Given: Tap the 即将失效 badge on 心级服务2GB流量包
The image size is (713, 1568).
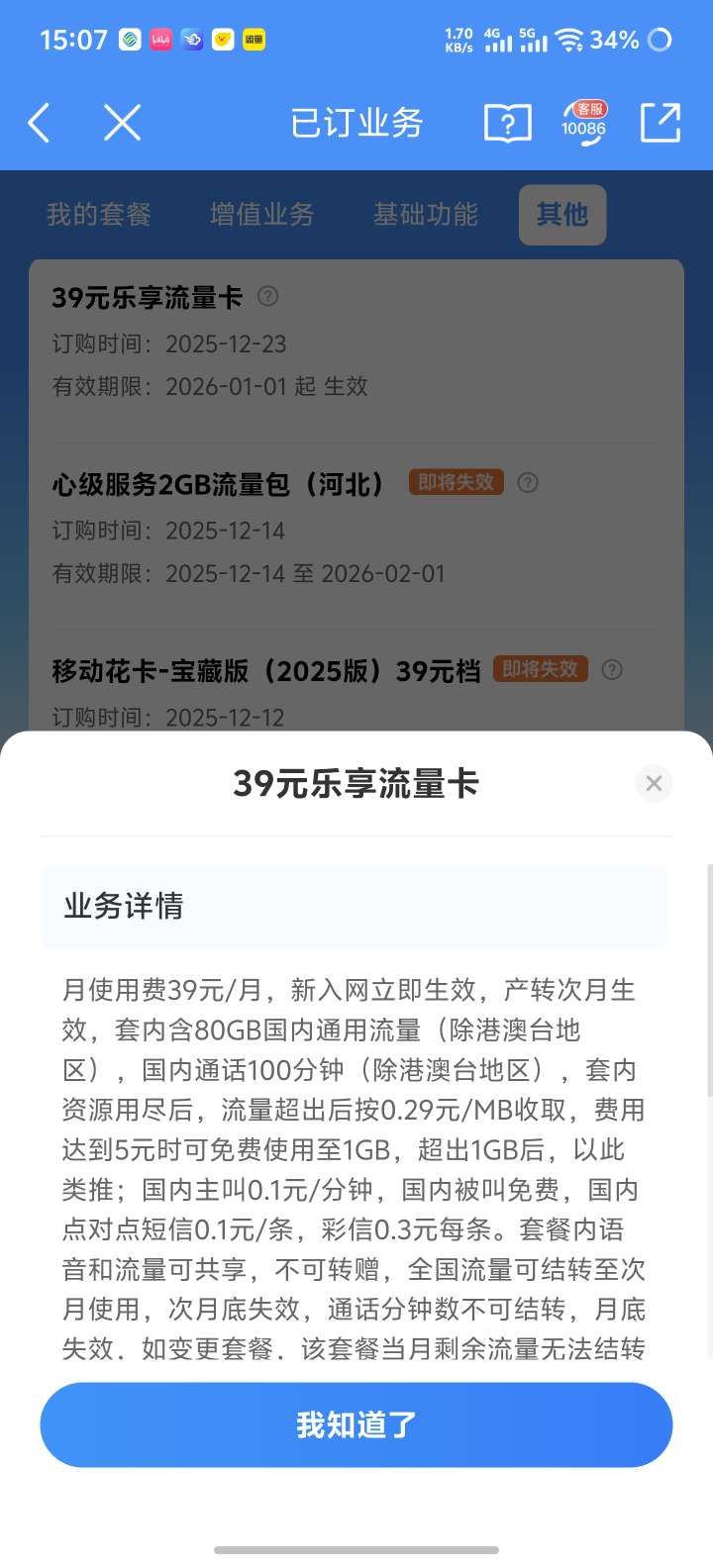Looking at the screenshot, I should pos(456,483).
